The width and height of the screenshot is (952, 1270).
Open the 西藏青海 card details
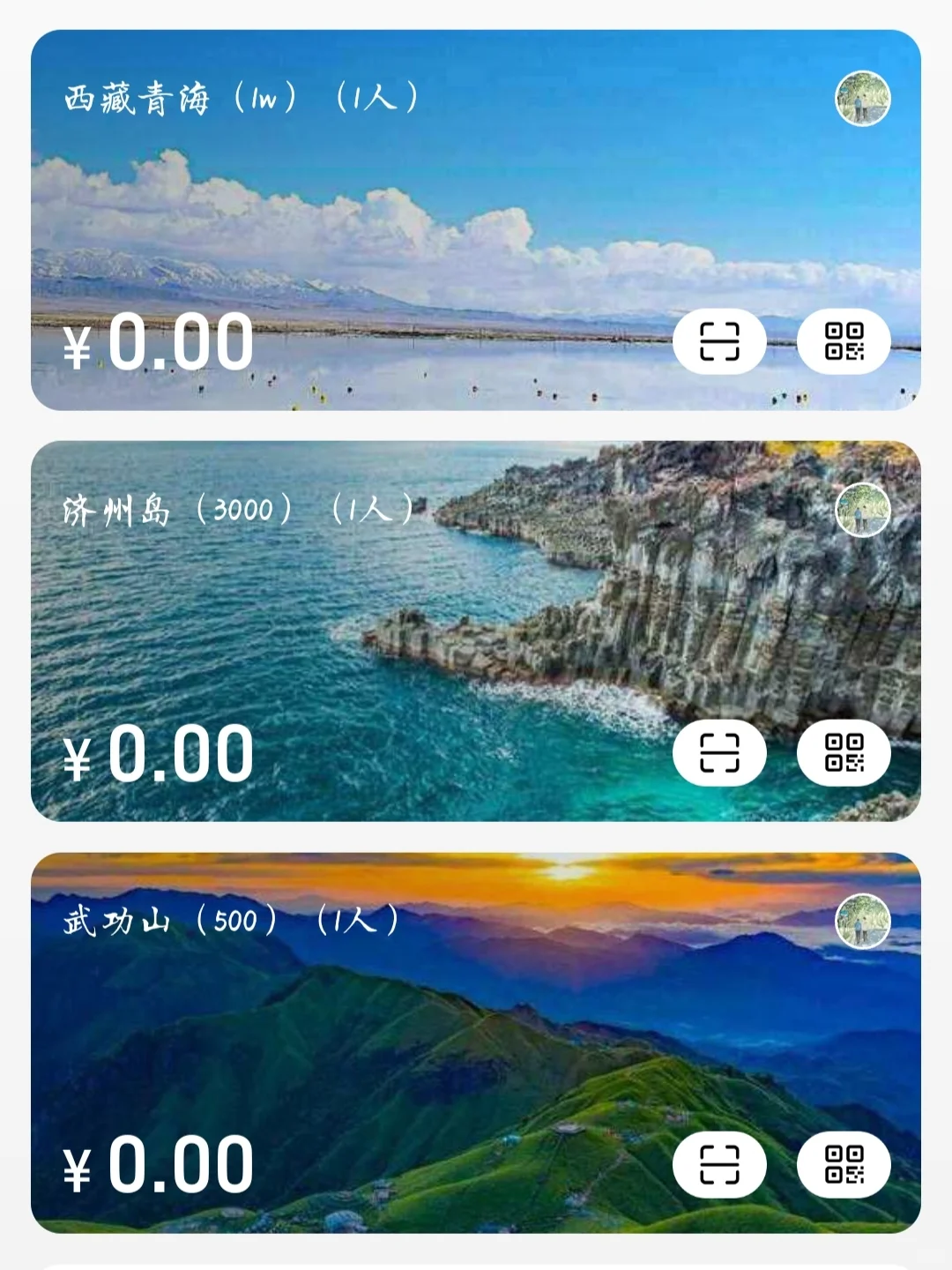tap(476, 220)
